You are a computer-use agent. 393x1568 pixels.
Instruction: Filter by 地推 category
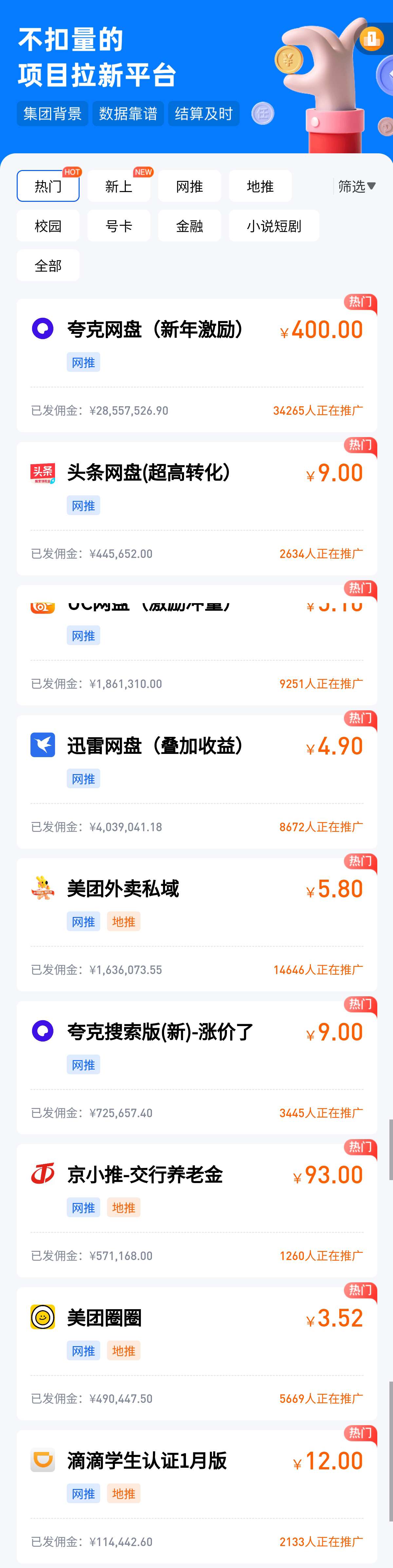tap(260, 186)
